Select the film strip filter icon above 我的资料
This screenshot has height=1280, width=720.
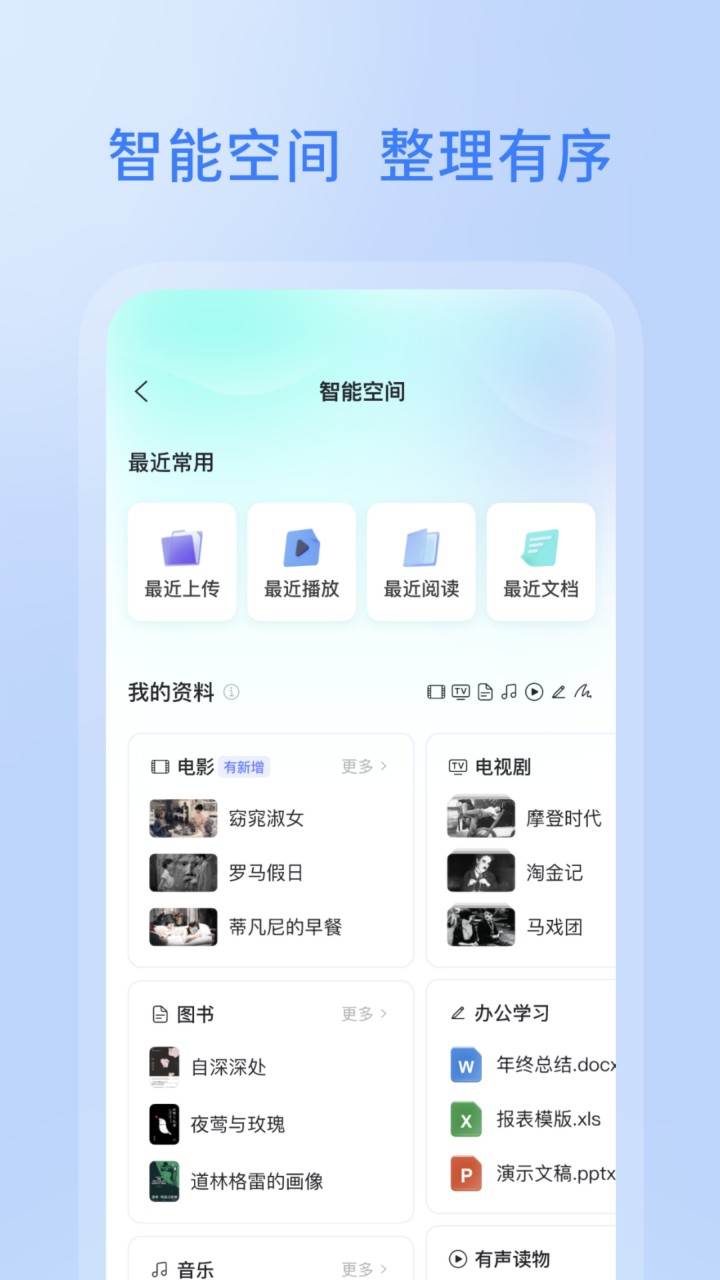click(x=437, y=691)
